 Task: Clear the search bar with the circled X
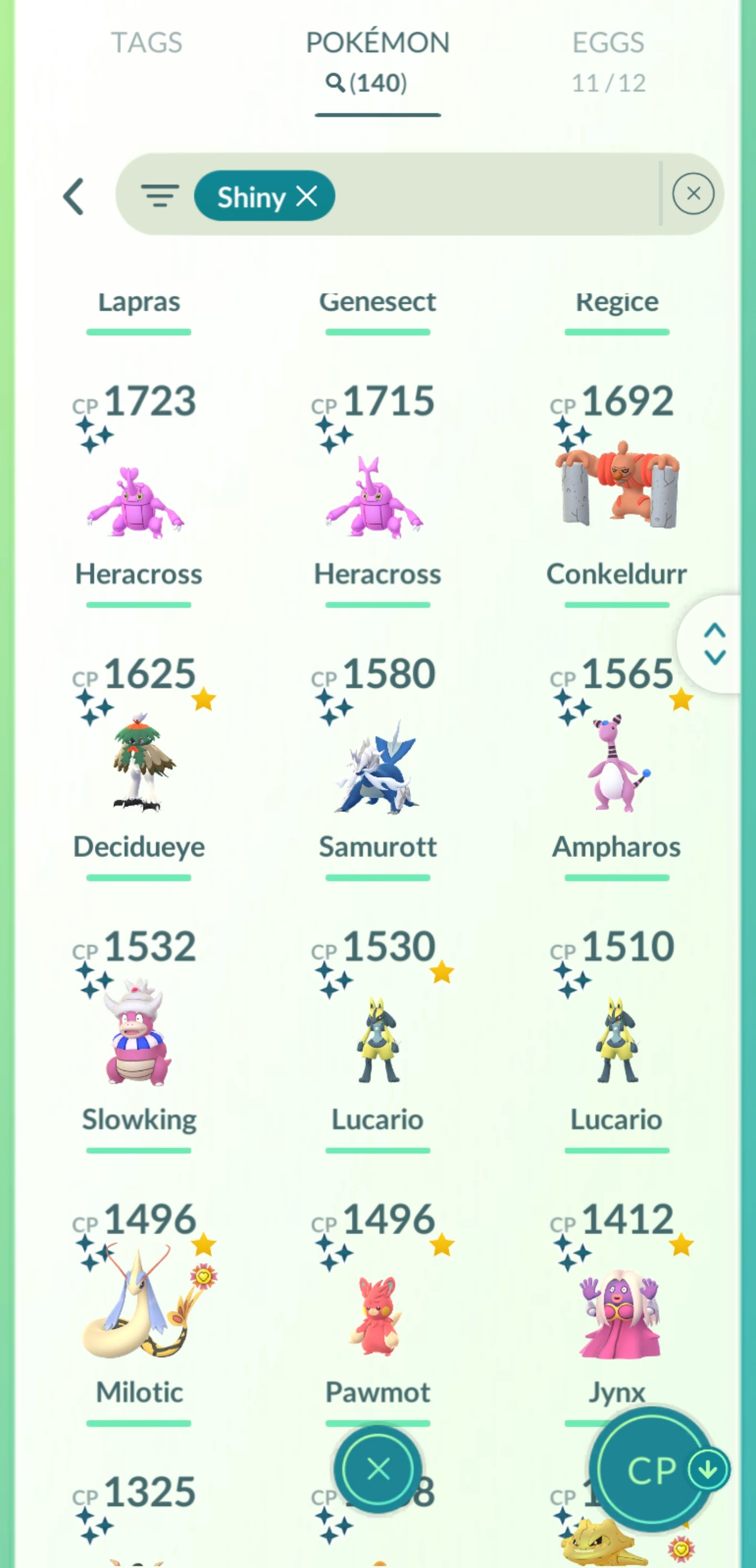click(x=692, y=194)
